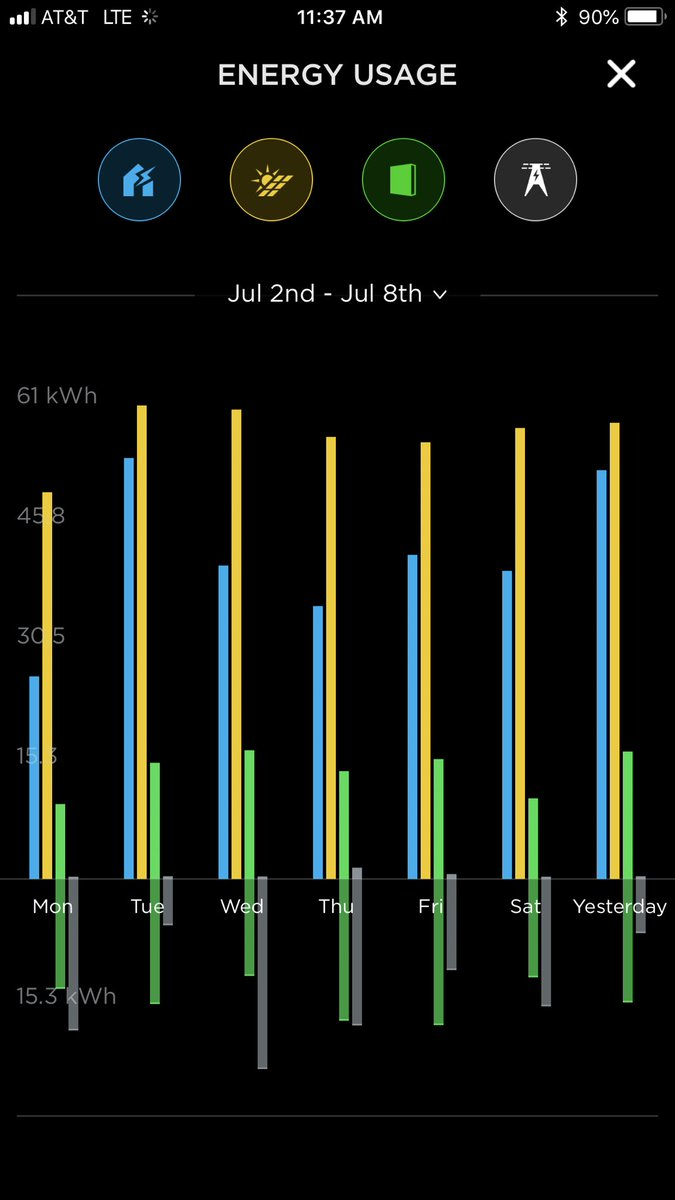Open the Jul 2nd - Jul 8th date picker

point(337,294)
